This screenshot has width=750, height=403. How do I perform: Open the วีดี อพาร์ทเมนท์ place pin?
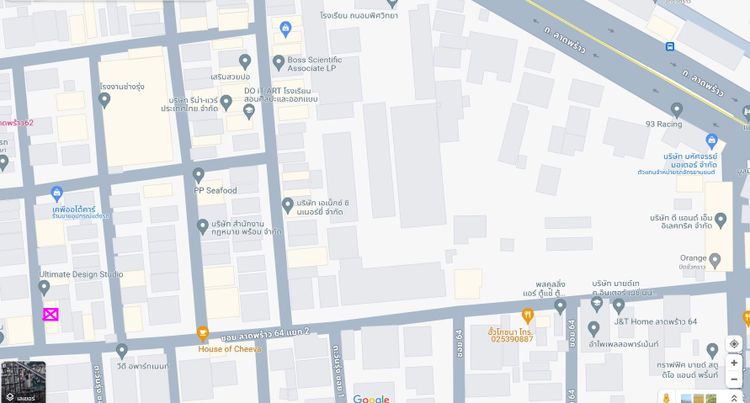point(122,351)
